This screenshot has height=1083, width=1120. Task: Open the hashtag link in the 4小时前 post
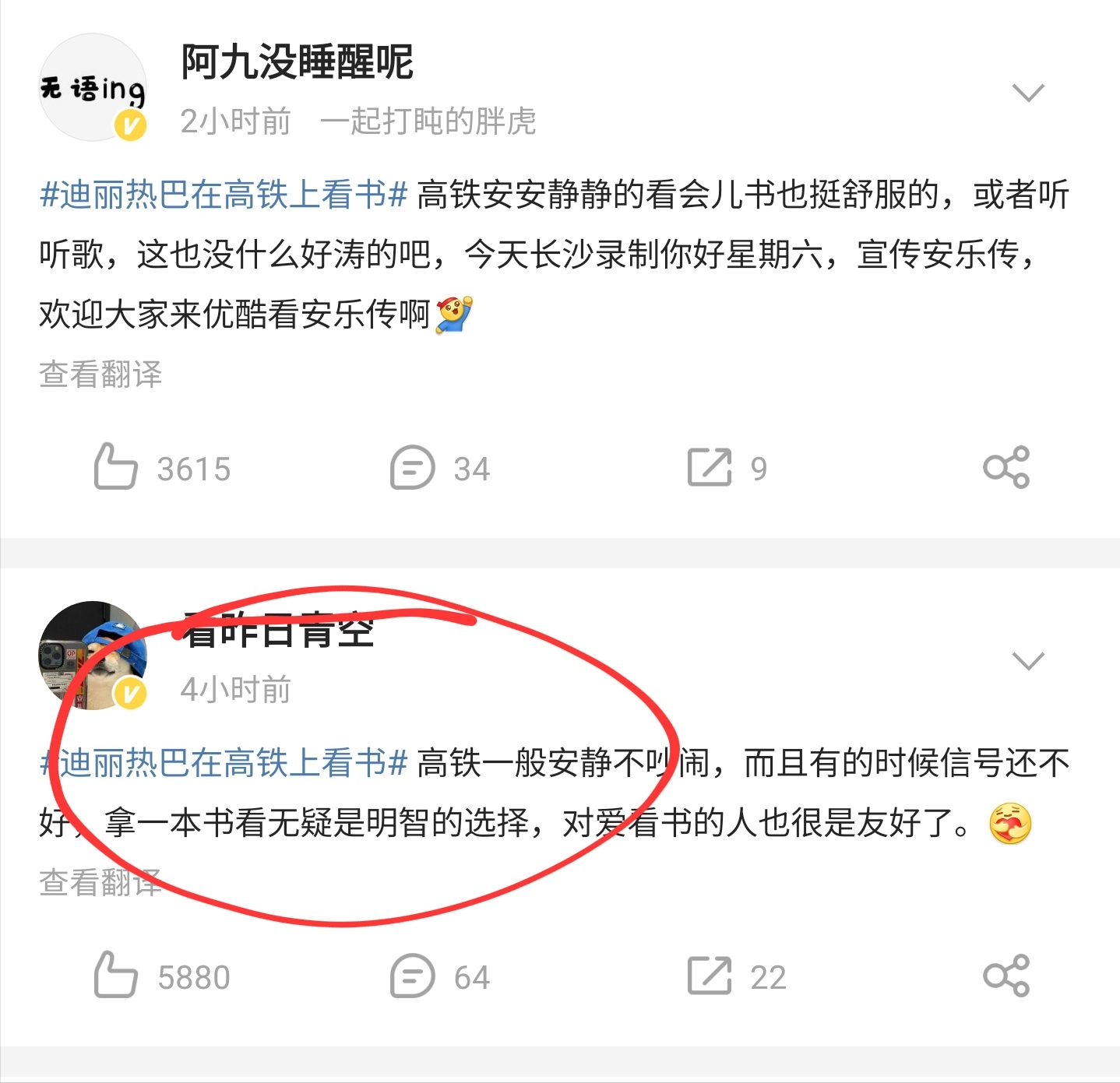pyautogui.click(x=224, y=763)
